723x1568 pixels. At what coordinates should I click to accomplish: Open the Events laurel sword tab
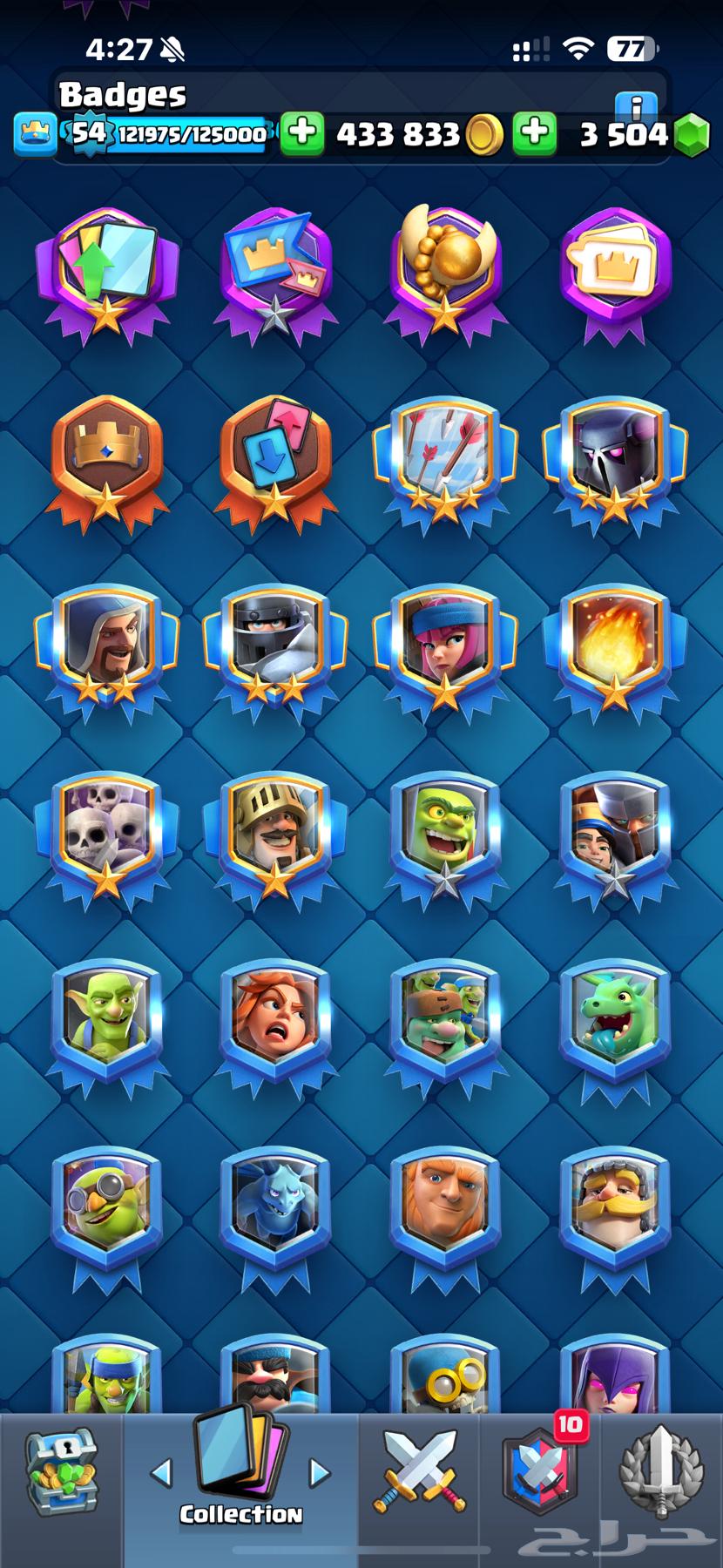[660, 1473]
